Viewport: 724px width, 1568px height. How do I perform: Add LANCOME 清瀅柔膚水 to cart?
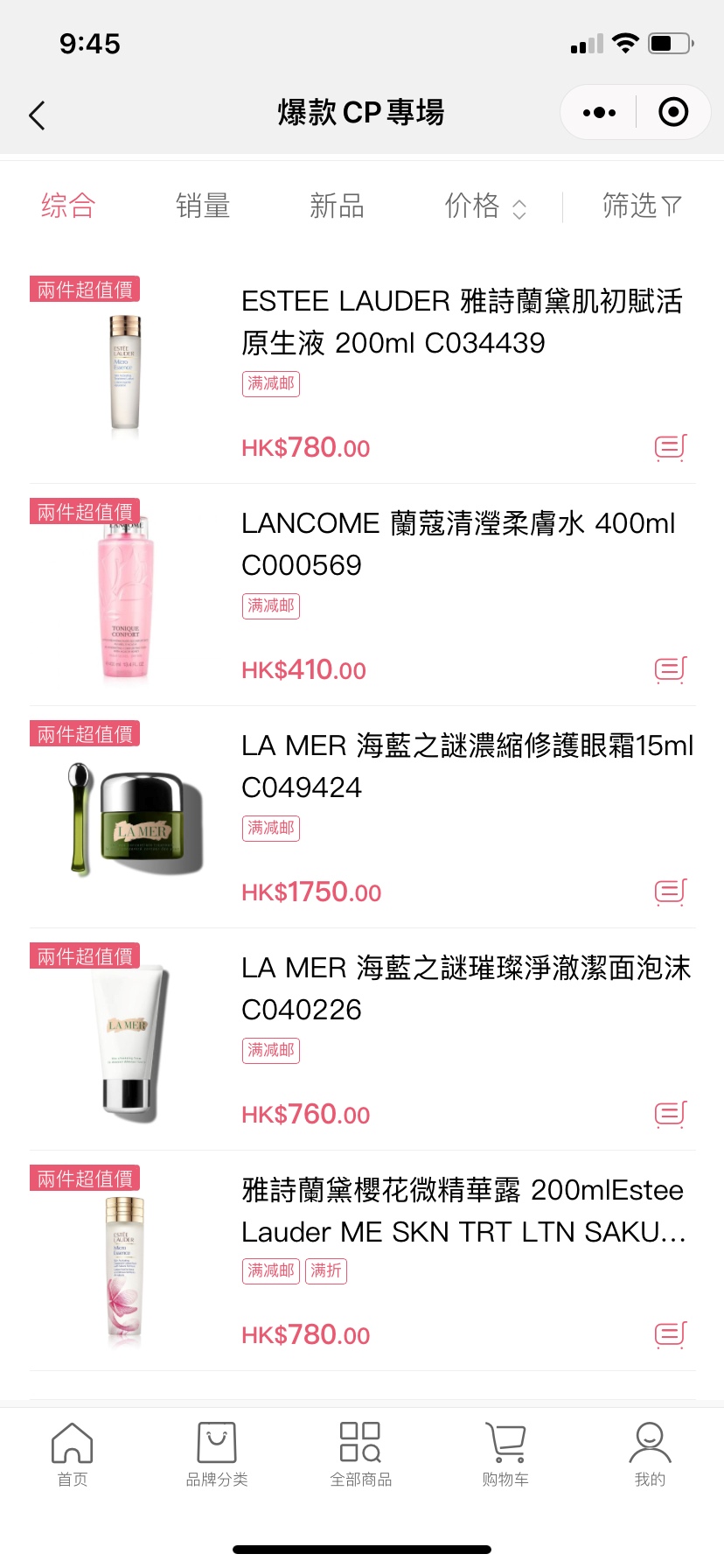point(671,669)
